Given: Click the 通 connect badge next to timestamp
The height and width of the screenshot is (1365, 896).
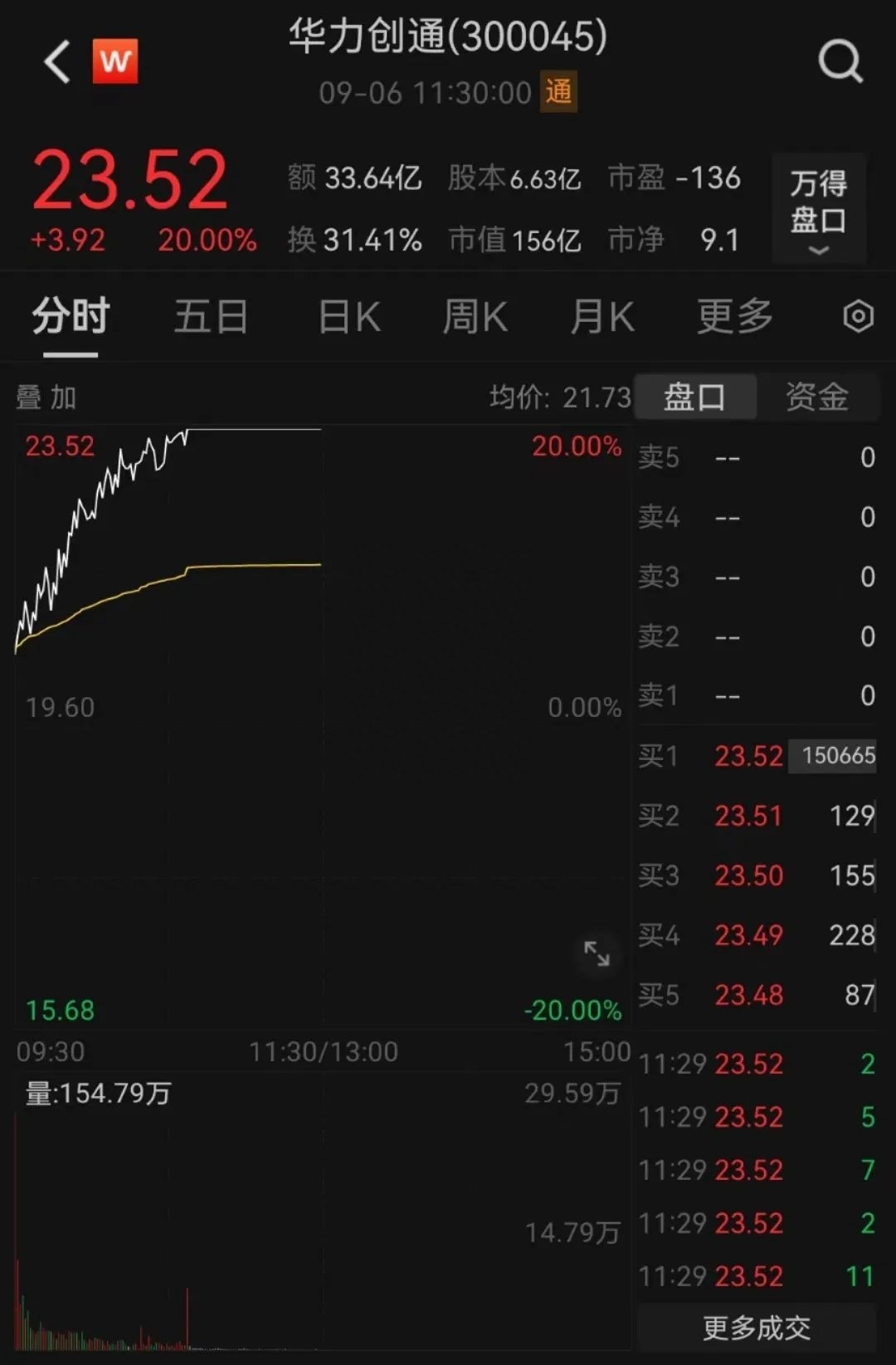Looking at the screenshot, I should 558,93.
